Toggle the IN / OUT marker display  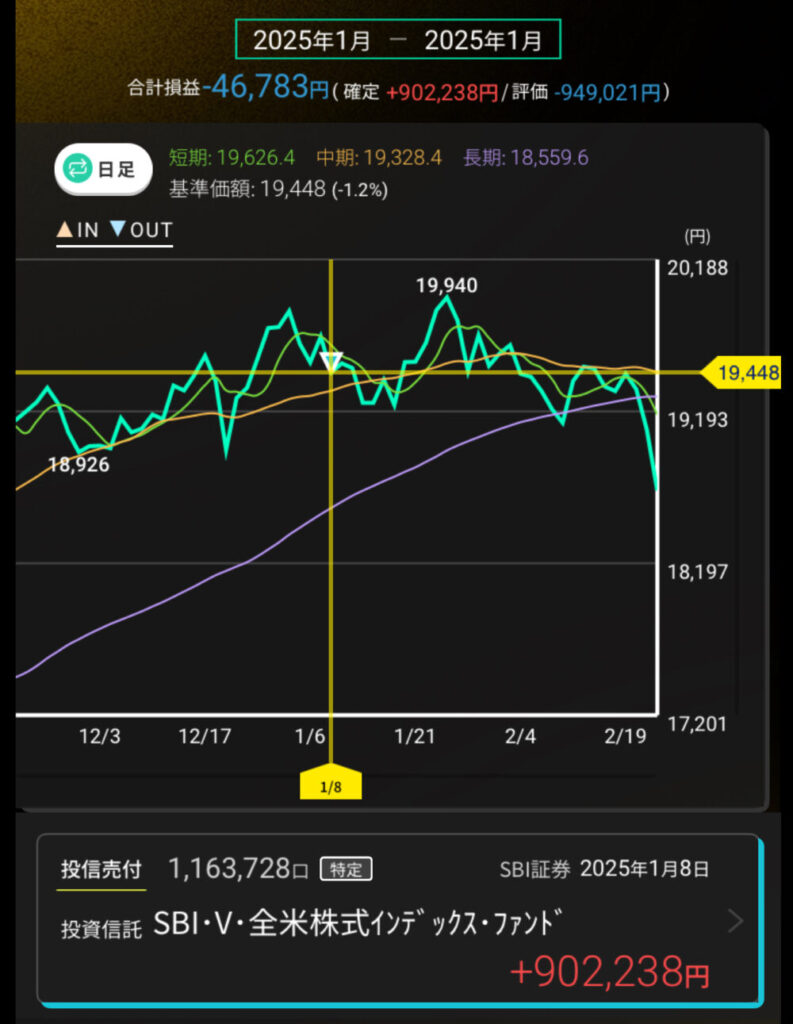pos(114,230)
